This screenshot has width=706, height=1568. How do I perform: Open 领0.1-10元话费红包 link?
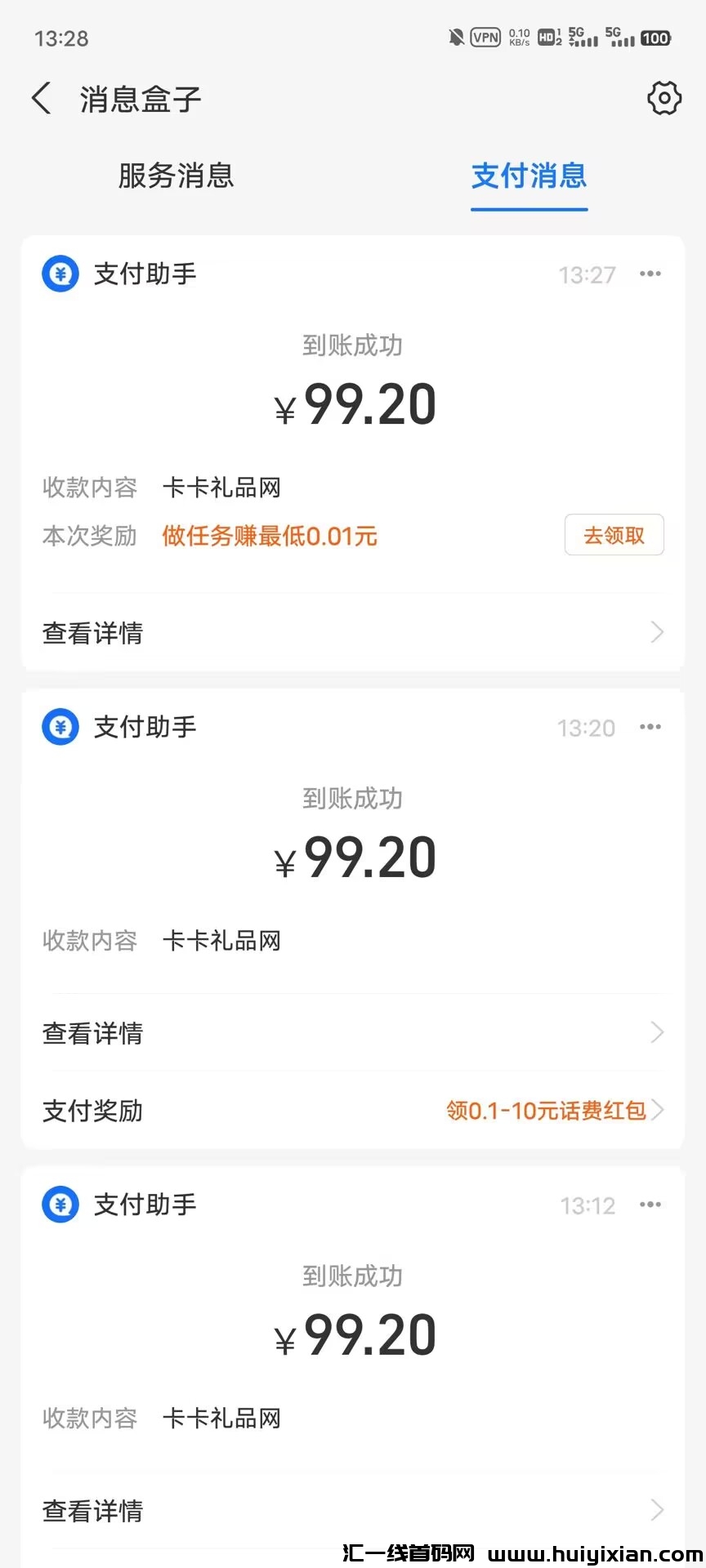click(546, 1110)
